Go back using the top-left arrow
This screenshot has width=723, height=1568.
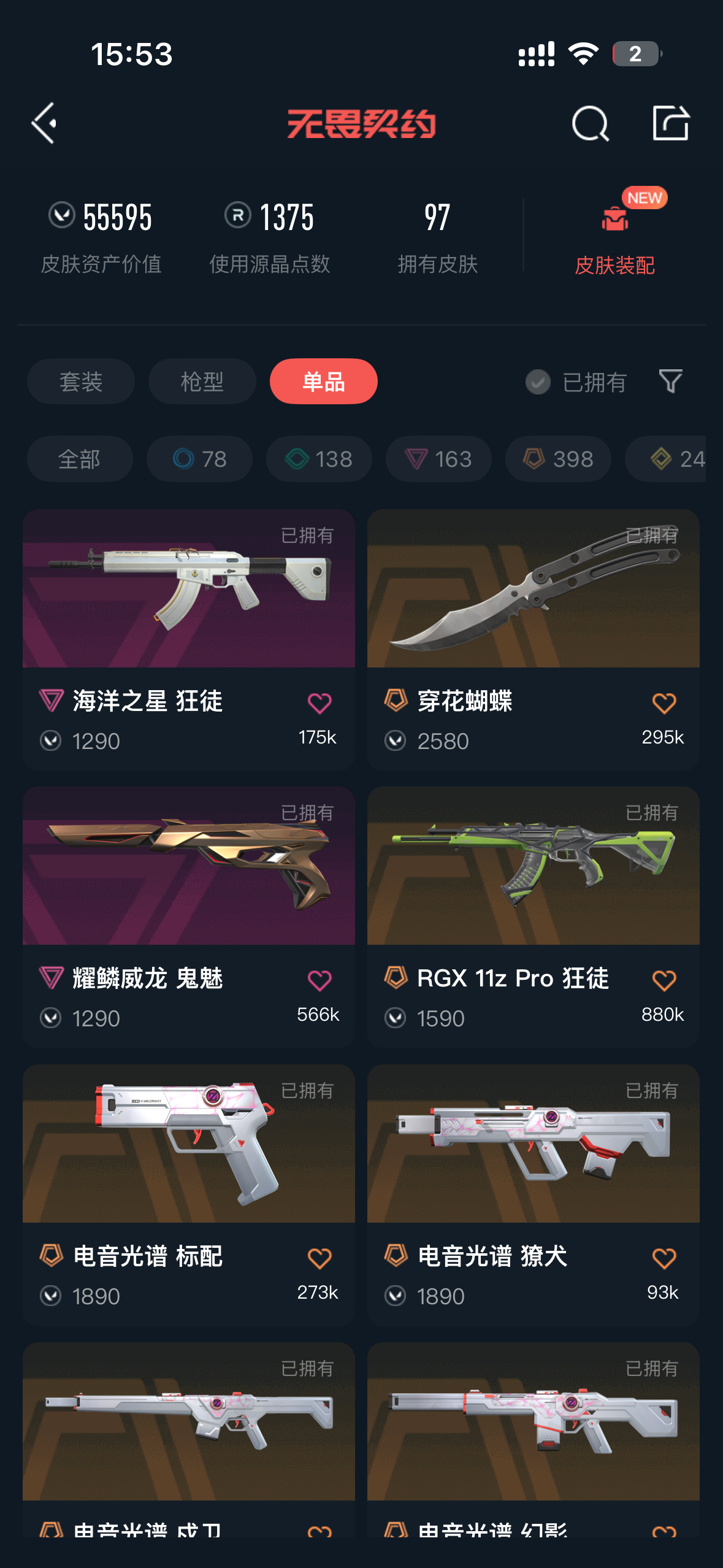pos(45,123)
